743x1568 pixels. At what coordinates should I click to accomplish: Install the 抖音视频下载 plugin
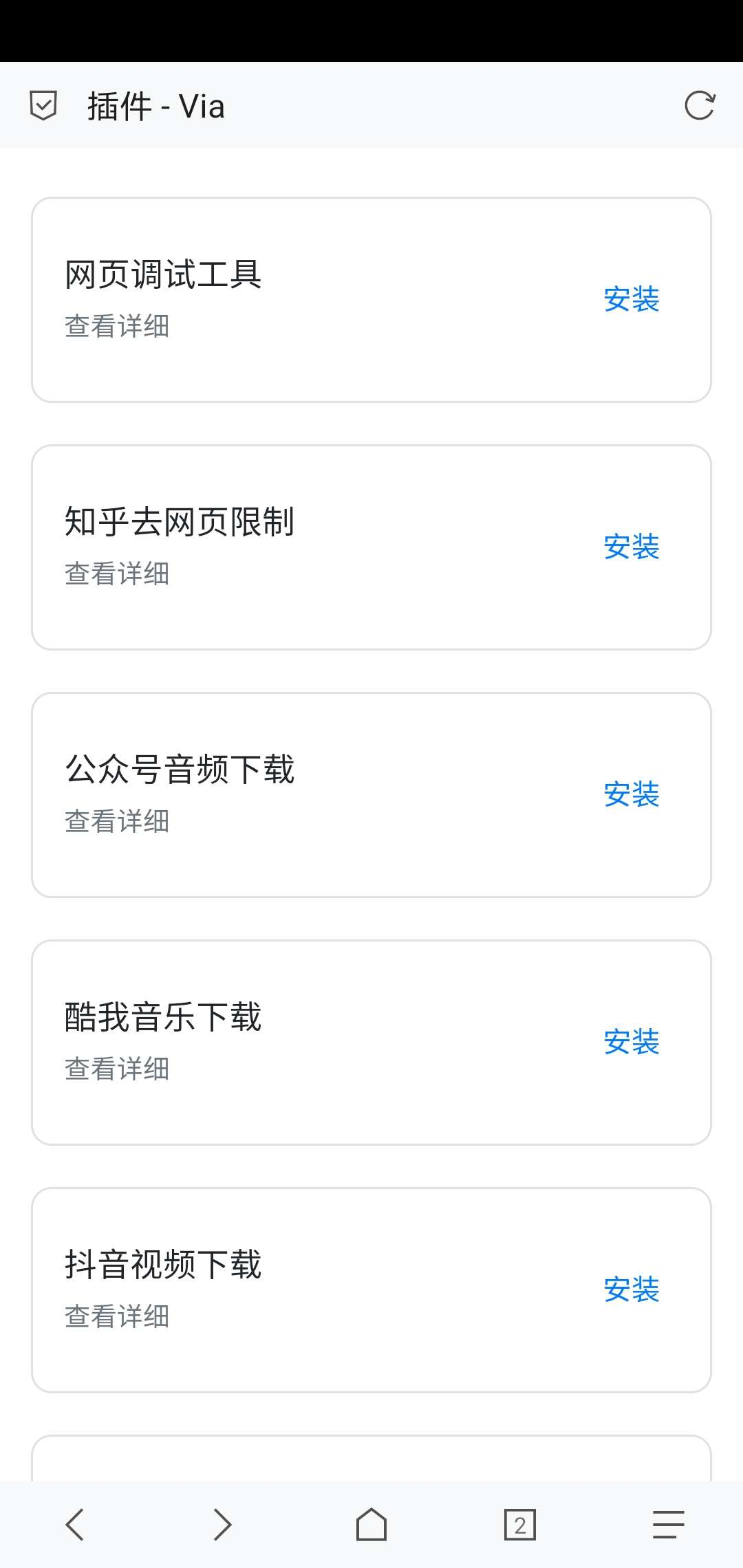632,1290
